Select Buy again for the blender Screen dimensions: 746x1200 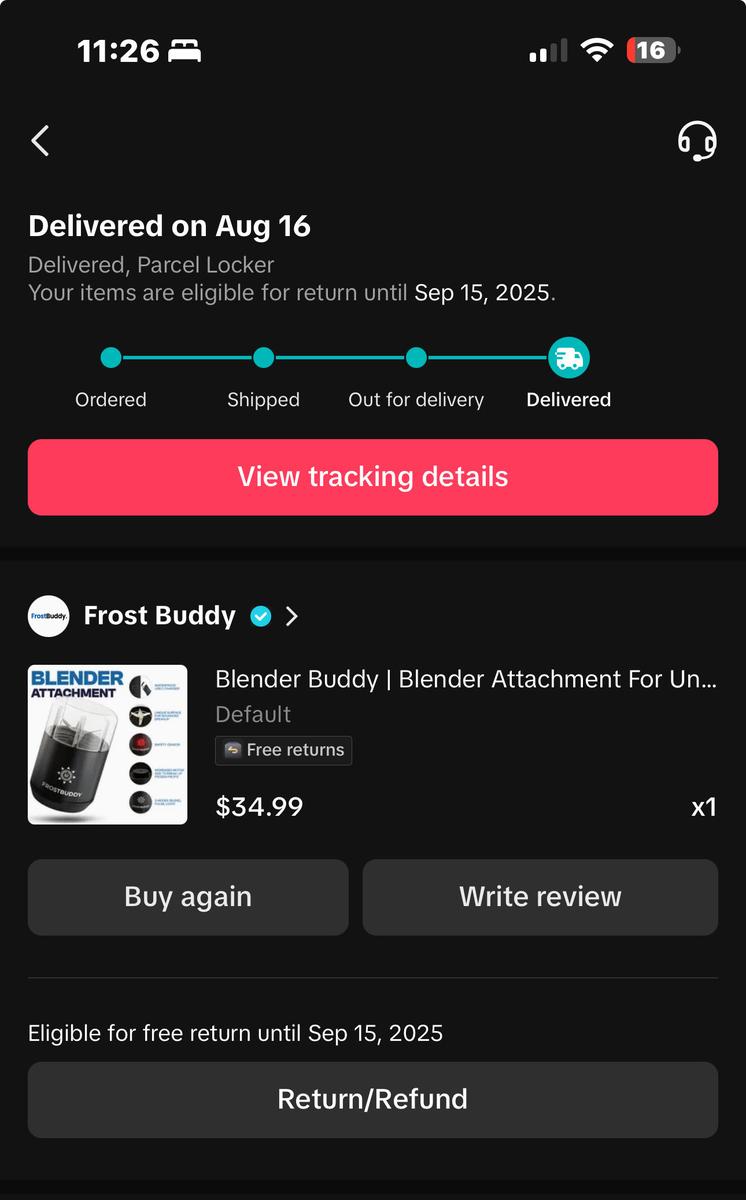(188, 897)
